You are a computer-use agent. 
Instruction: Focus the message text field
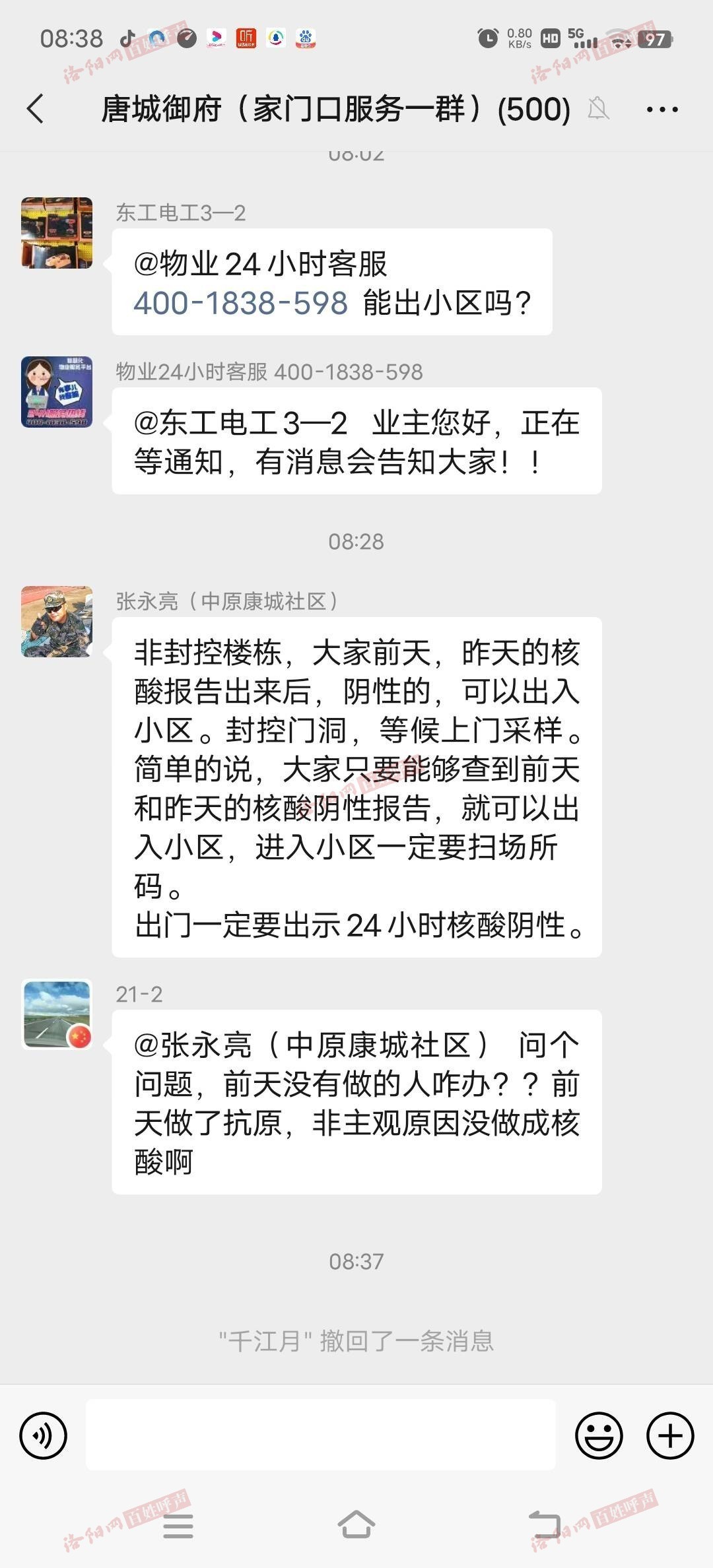click(x=320, y=1435)
